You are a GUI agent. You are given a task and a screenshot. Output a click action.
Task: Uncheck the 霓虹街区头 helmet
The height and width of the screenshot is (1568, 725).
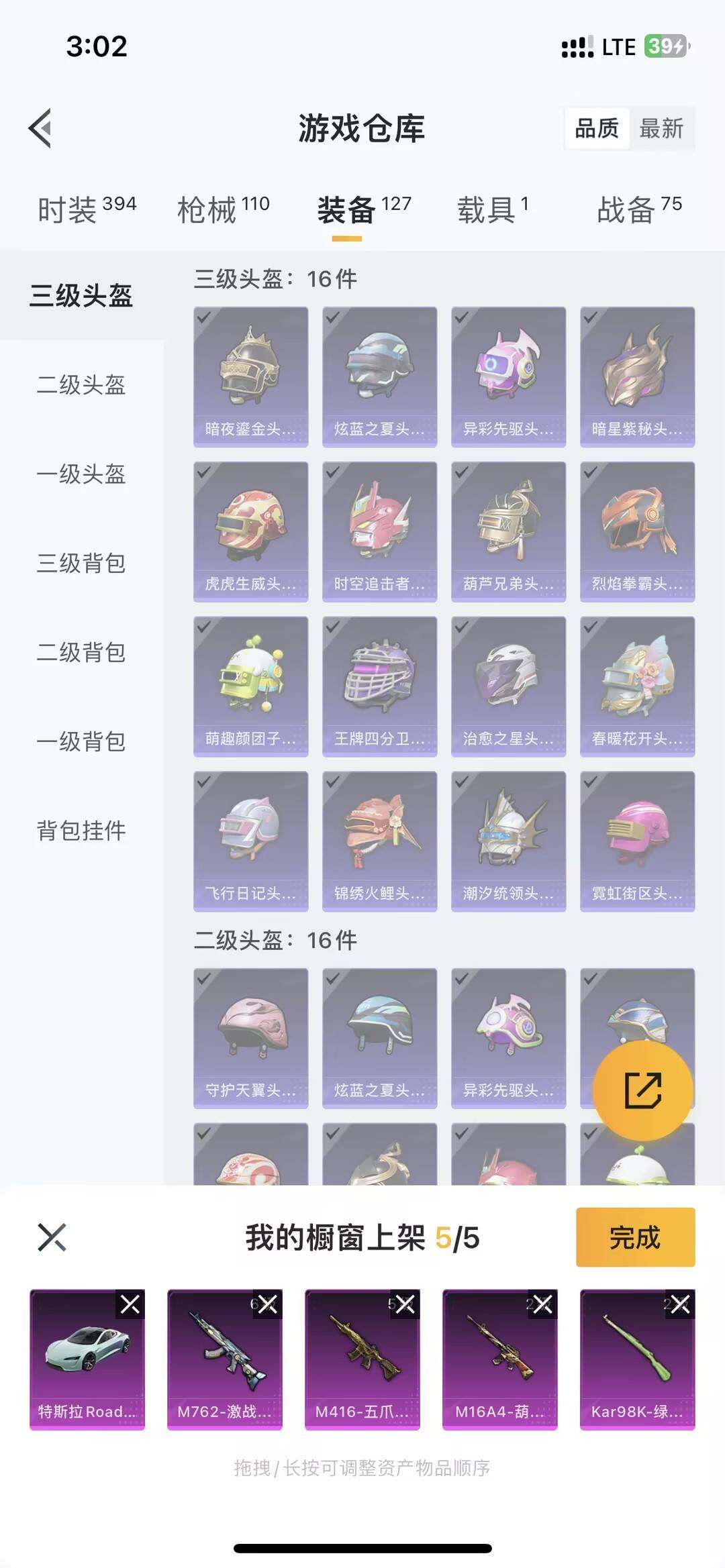coord(590,783)
